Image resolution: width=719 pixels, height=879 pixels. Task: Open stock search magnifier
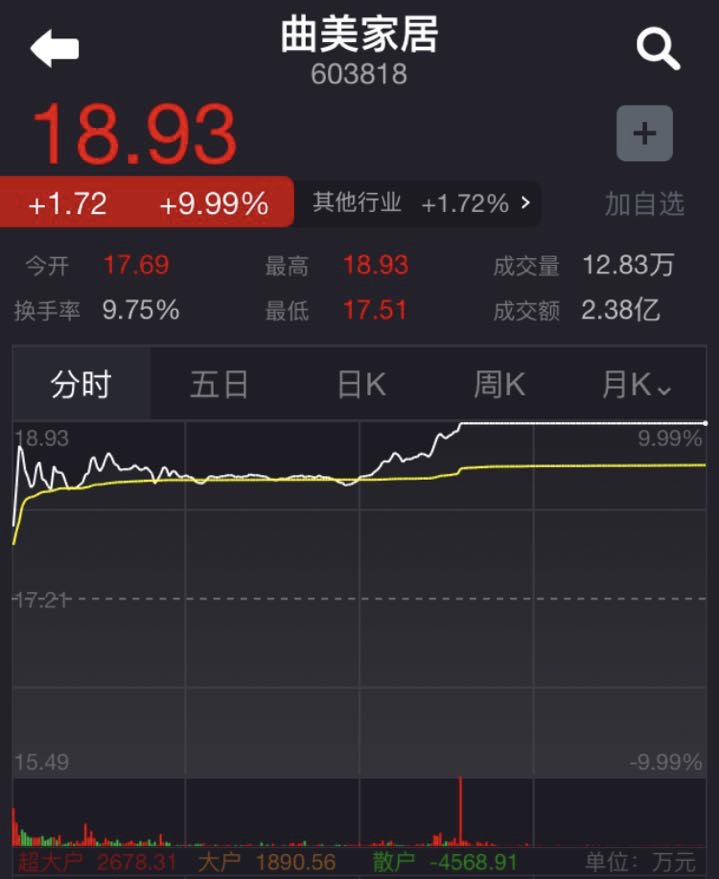pyautogui.click(x=658, y=47)
